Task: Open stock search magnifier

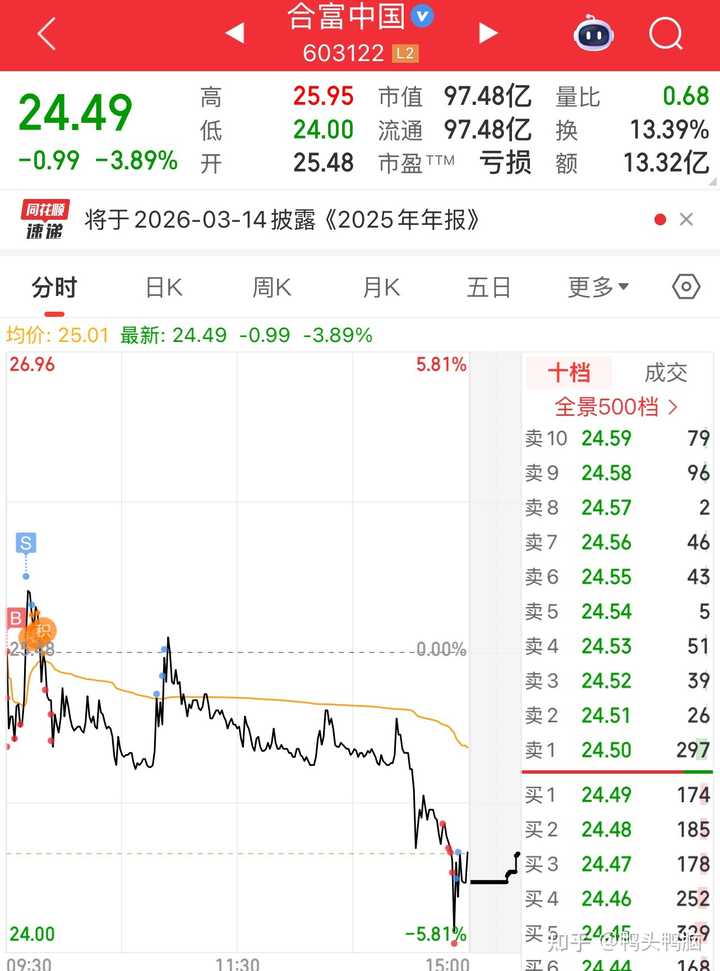Action: point(665,34)
